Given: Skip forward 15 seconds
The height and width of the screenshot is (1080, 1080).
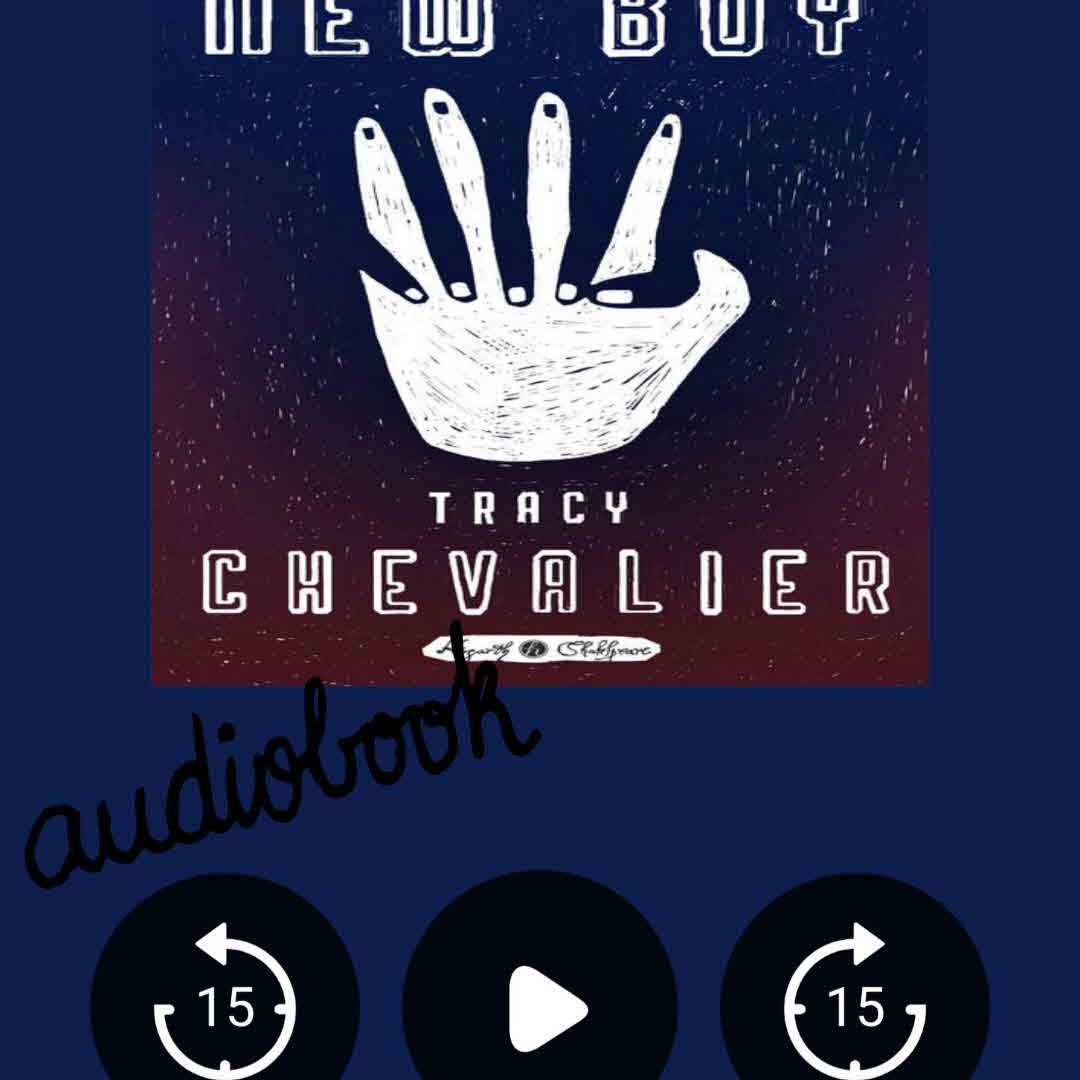Looking at the screenshot, I should (855, 1000).
